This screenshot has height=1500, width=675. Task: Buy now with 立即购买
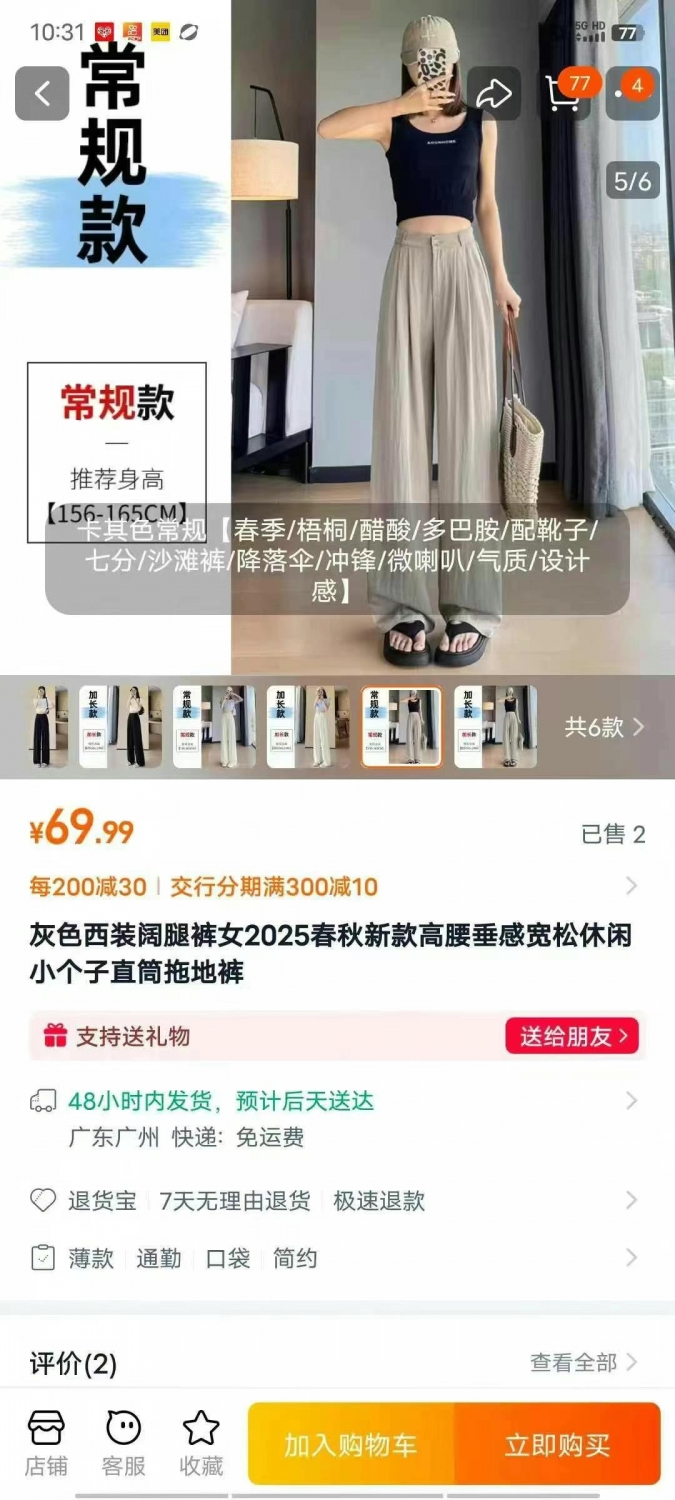(558, 1444)
